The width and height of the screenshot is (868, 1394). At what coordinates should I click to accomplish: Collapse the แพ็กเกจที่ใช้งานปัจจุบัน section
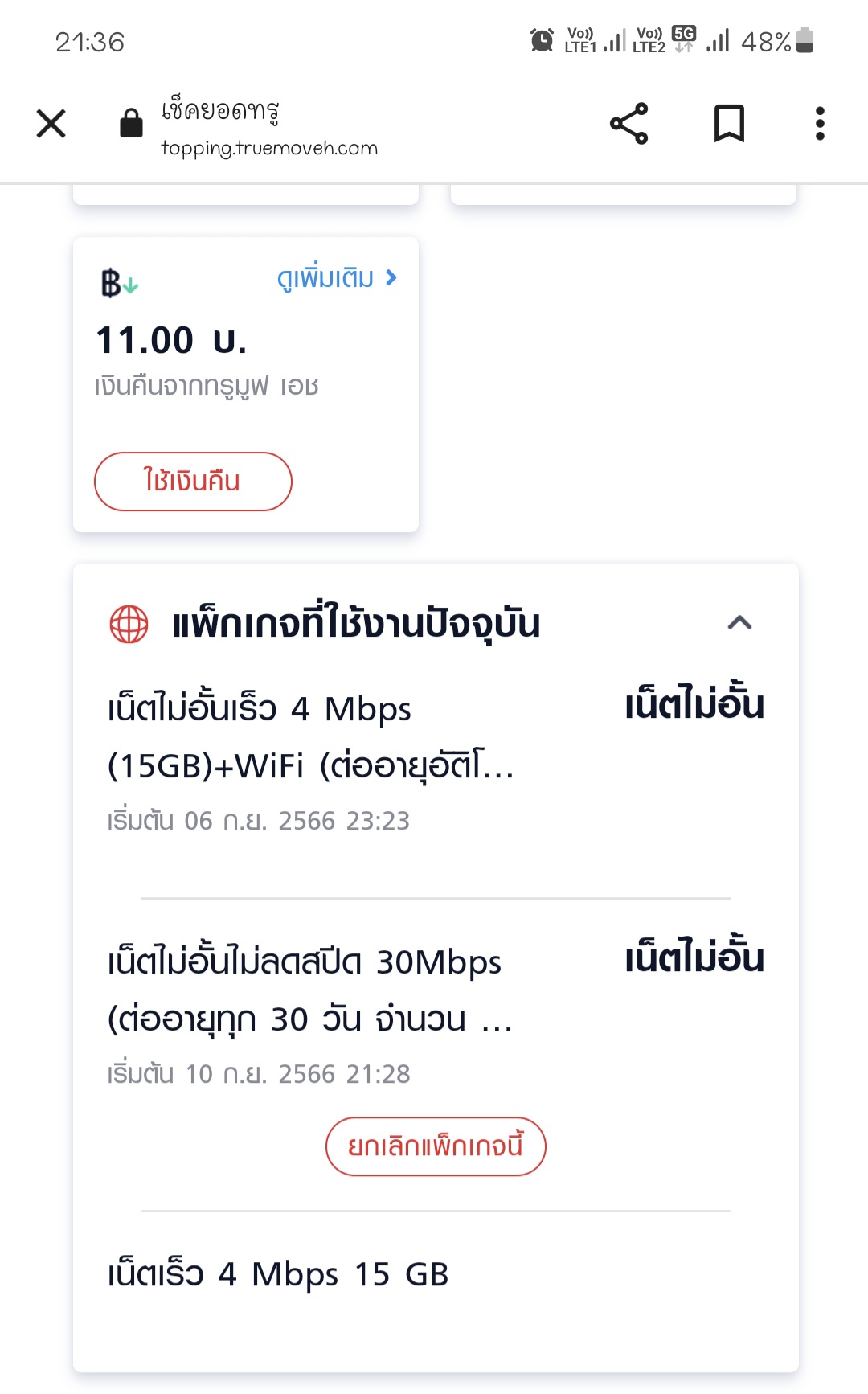(739, 623)
